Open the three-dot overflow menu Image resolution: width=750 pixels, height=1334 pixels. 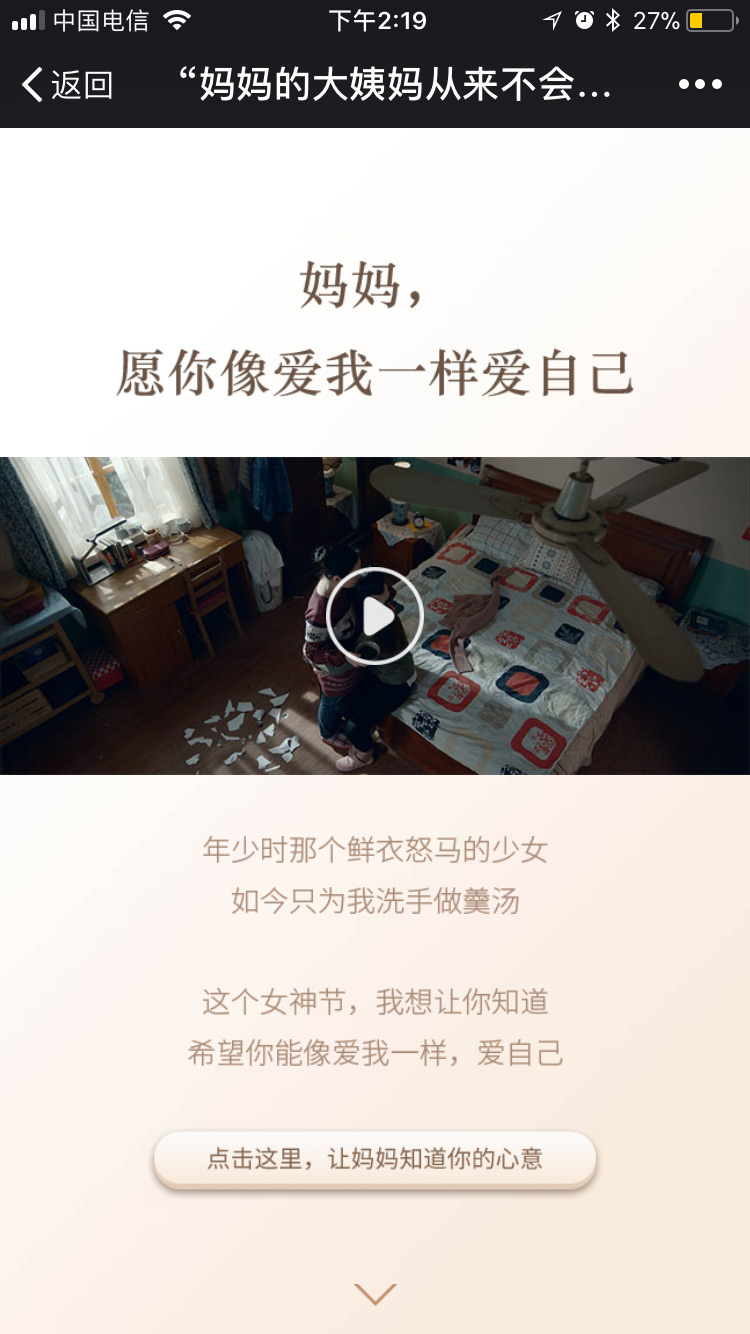pyautogui.click(x=700, y=85)
